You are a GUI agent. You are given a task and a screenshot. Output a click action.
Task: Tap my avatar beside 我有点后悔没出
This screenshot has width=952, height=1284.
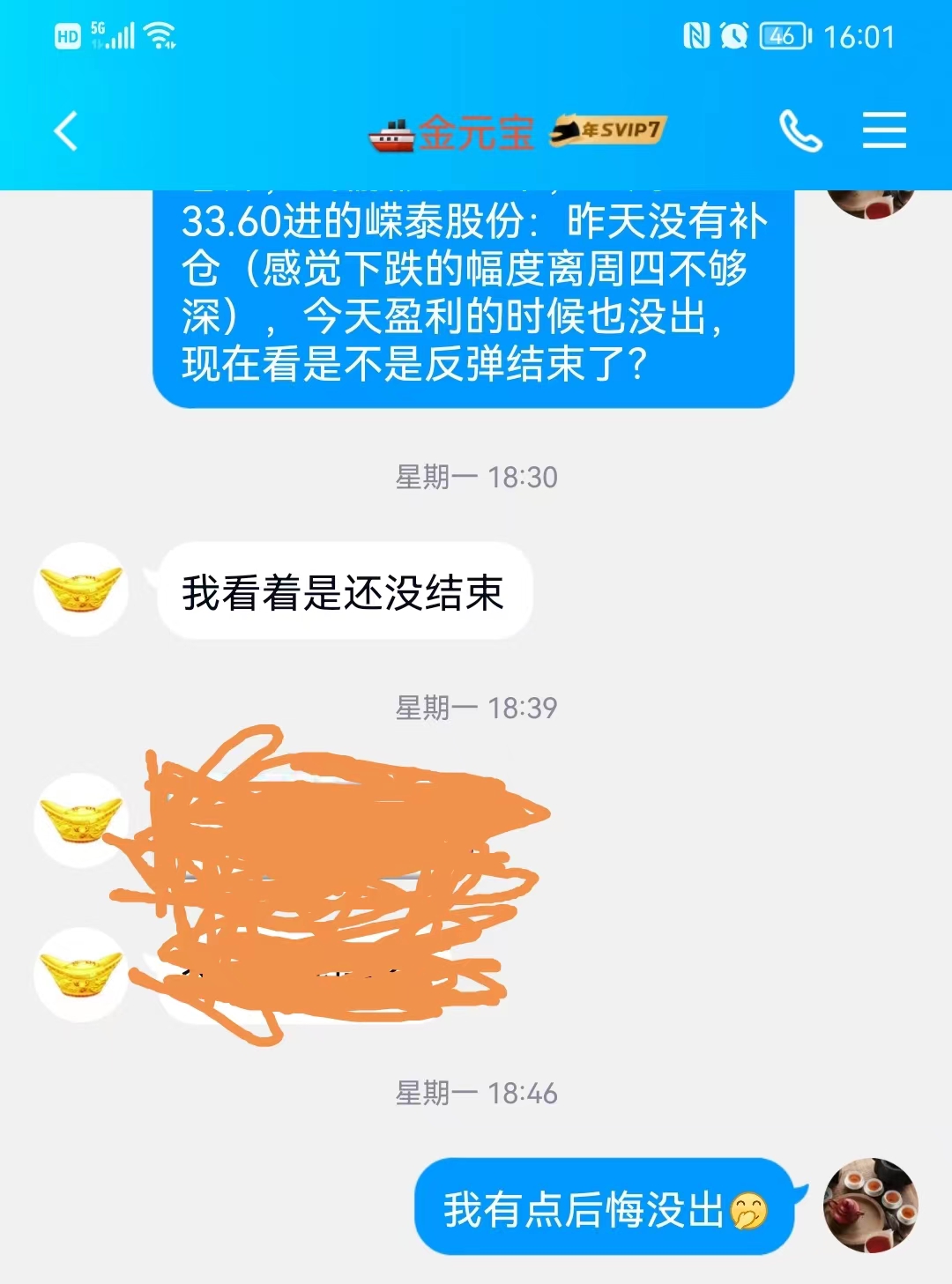[870, 1205]
